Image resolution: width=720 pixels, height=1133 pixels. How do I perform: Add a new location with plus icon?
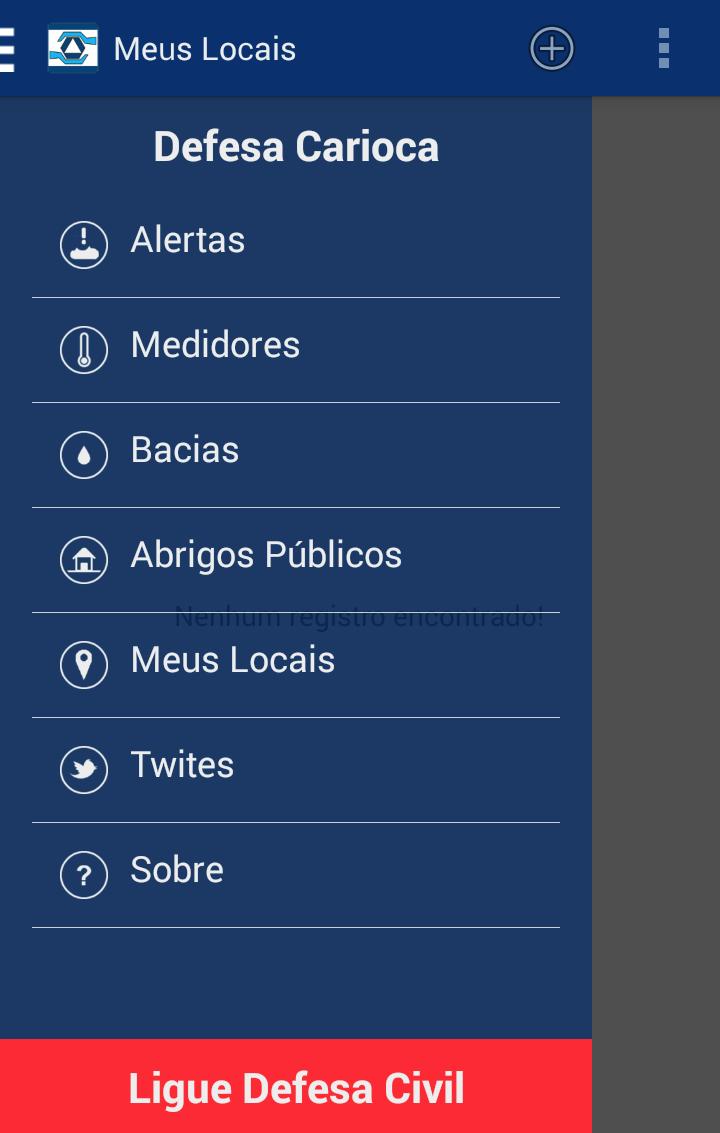pyautogui.click(x=551, y=49)
